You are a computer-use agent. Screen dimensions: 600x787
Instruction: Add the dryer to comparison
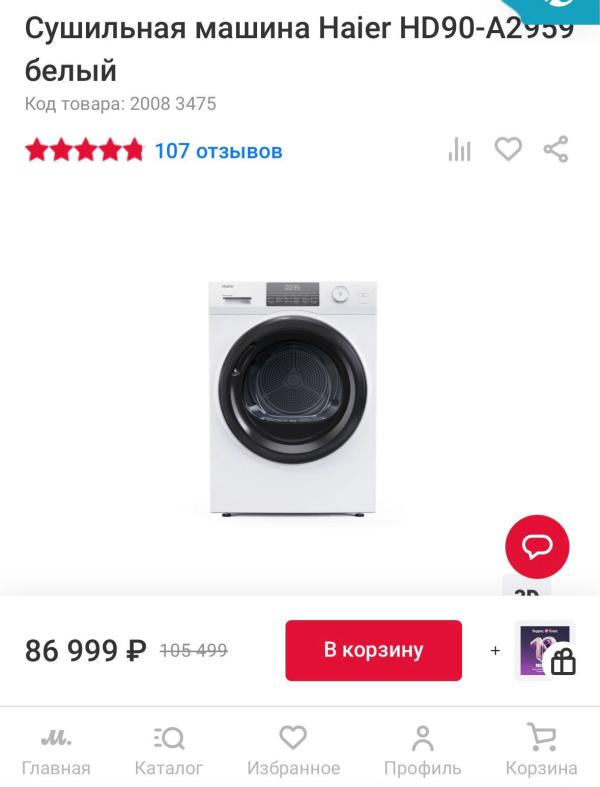click(x=459, y=150)
